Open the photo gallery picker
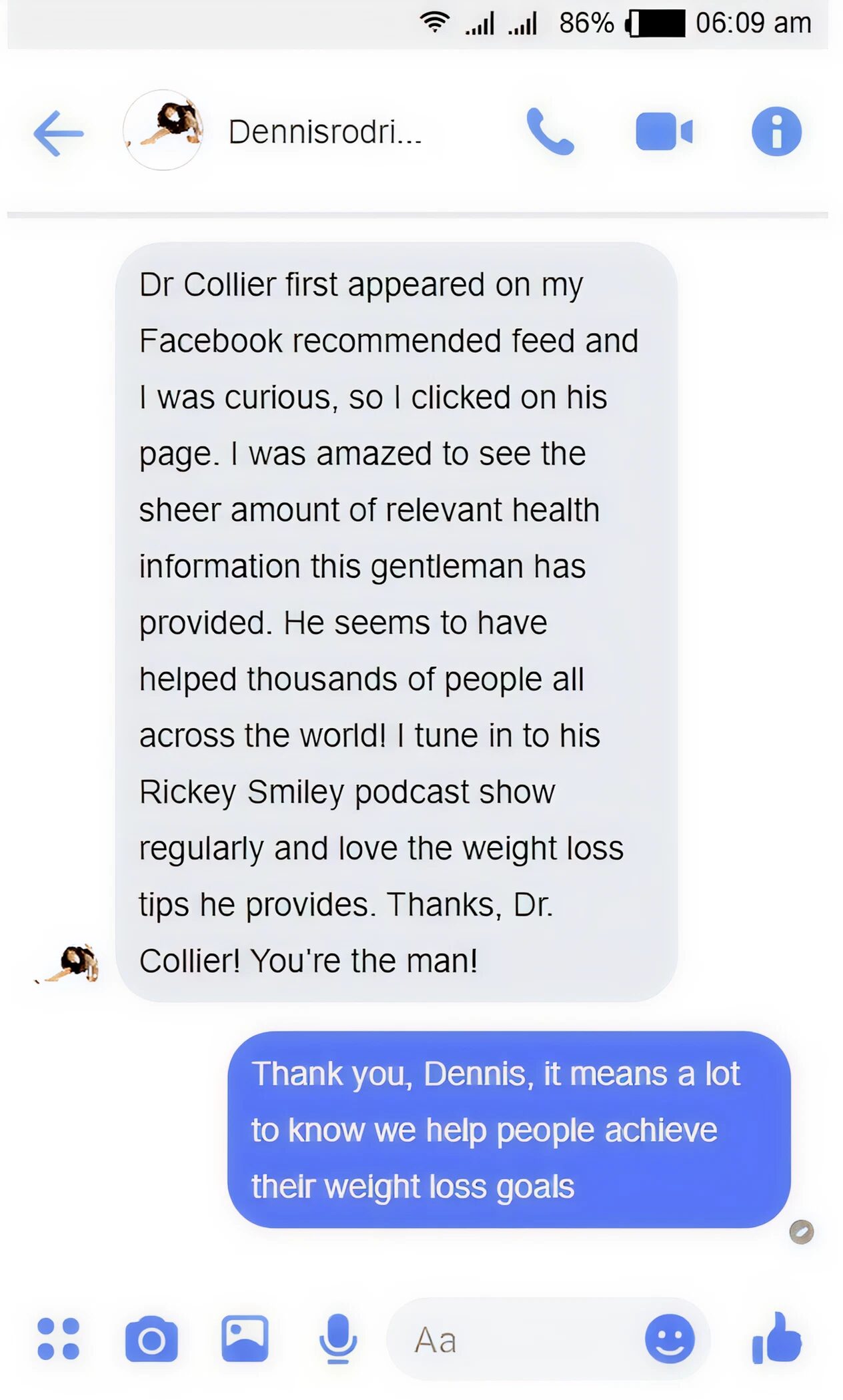The image size is (843, 1400). 245,1339
